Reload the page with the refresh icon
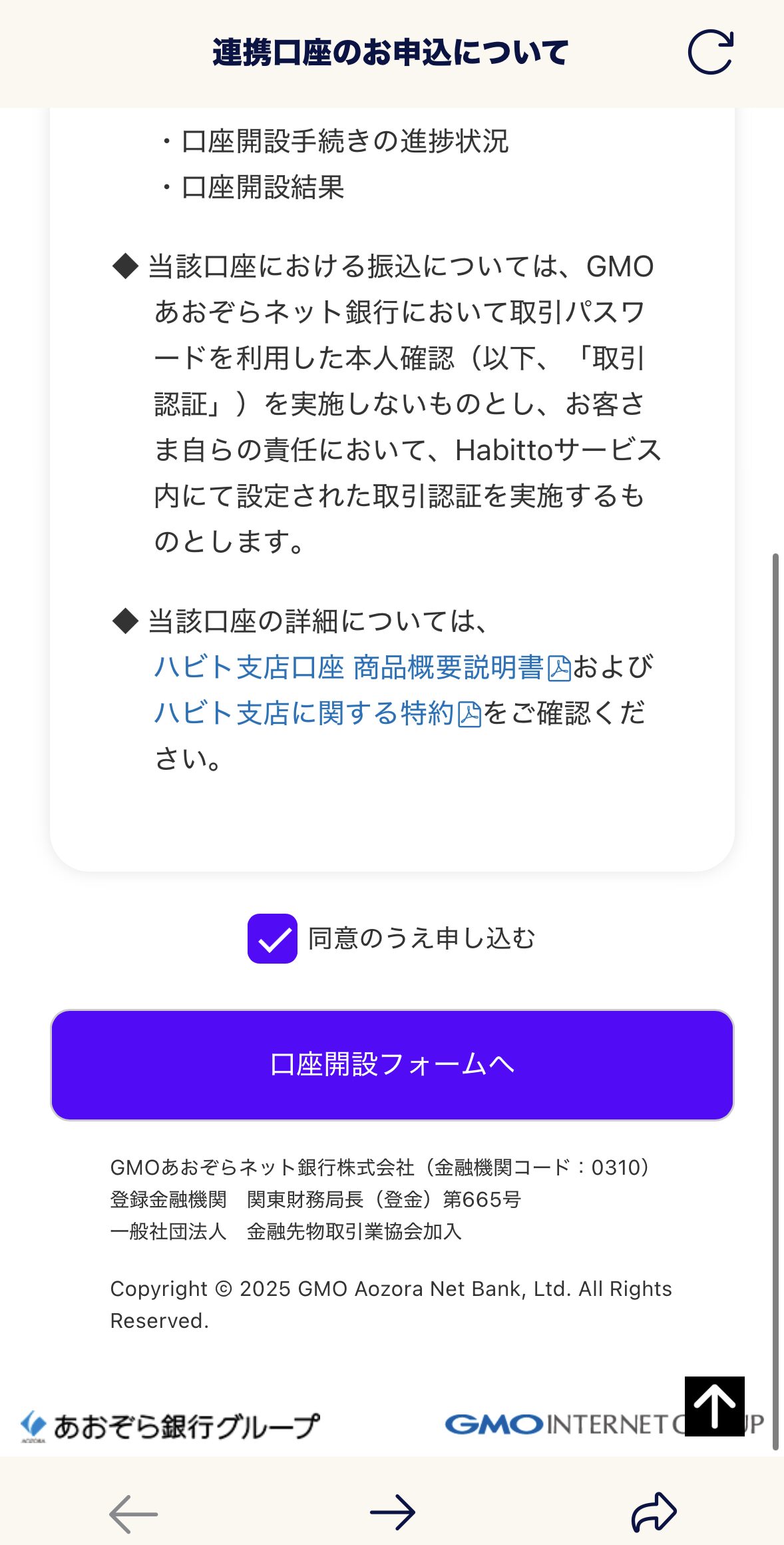The height and width of the screenshot is (1545, 784). [x=711, y=52]
